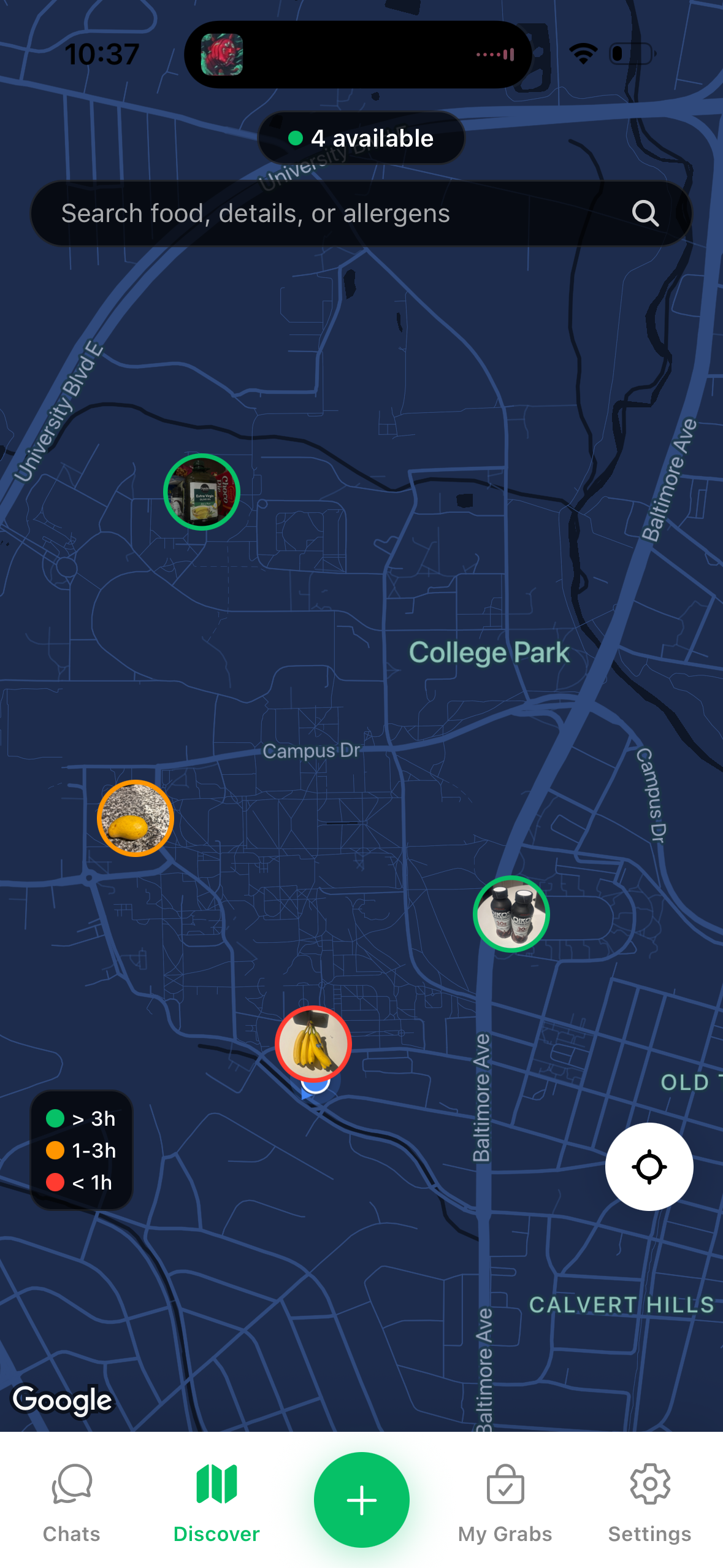Open the olive oil bottle map pin
The height and width of the screenshot is (1568, 723).
[202, 492]
